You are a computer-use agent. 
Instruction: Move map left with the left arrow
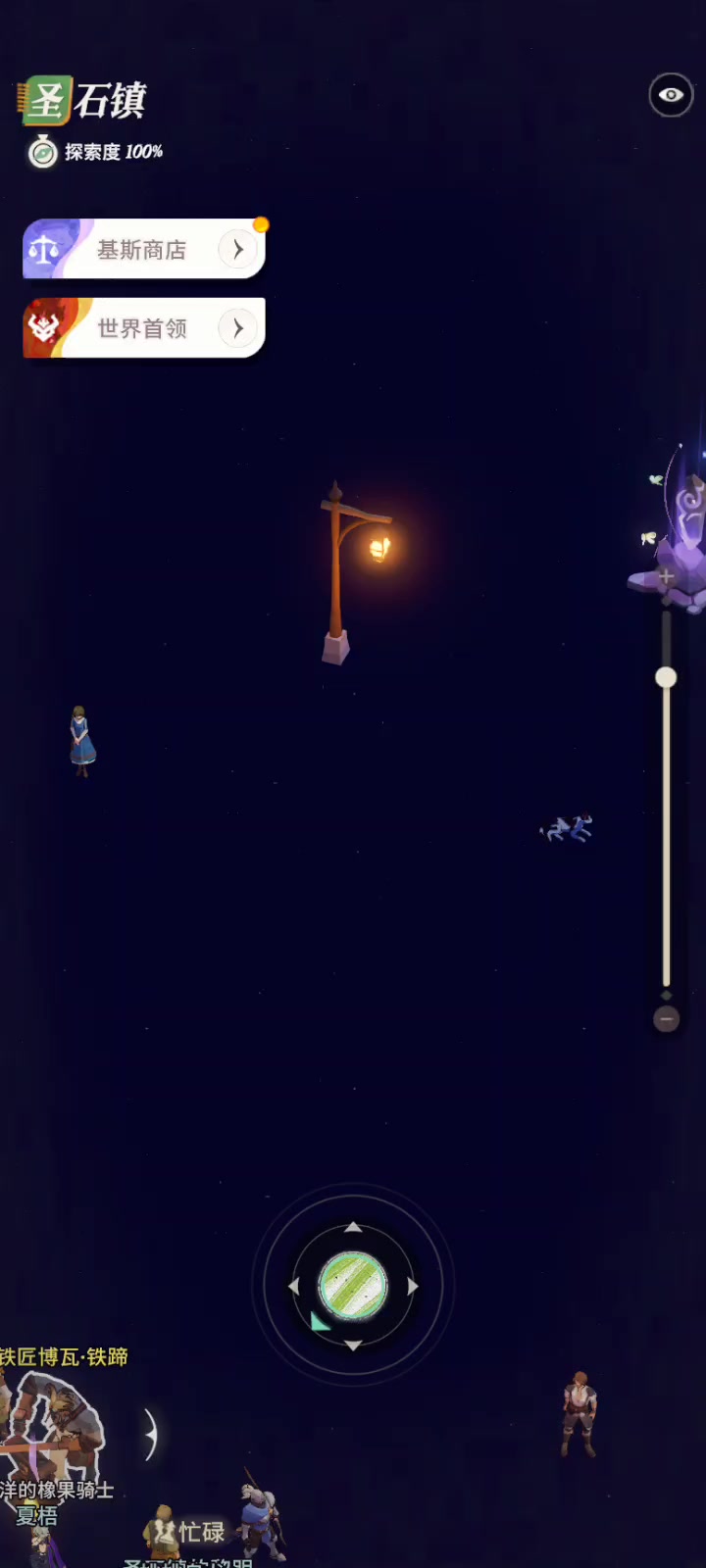[x=293, y=1286]
